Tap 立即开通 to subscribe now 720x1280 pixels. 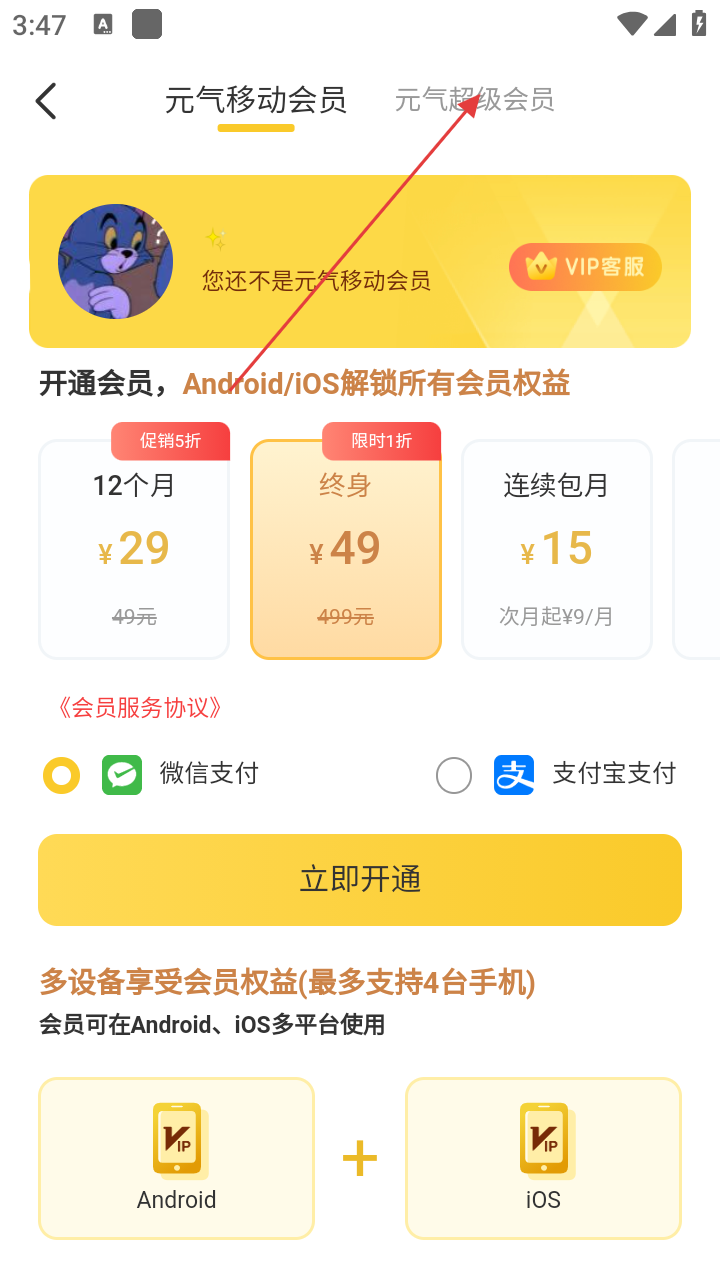click(x=360, y=880)
